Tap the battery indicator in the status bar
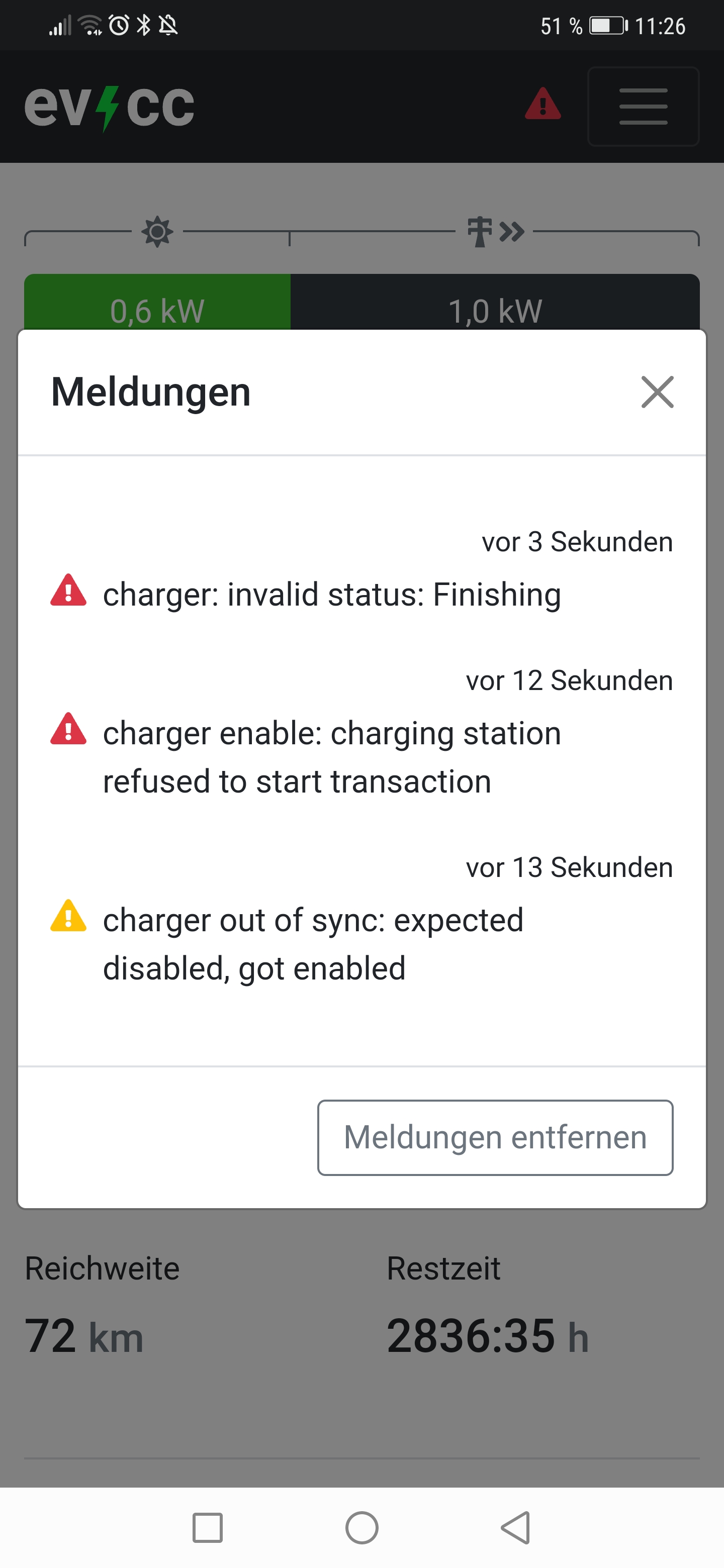The height and width of the screenshot is (1568, 724). pyautogui.click(x=606, y=26)
